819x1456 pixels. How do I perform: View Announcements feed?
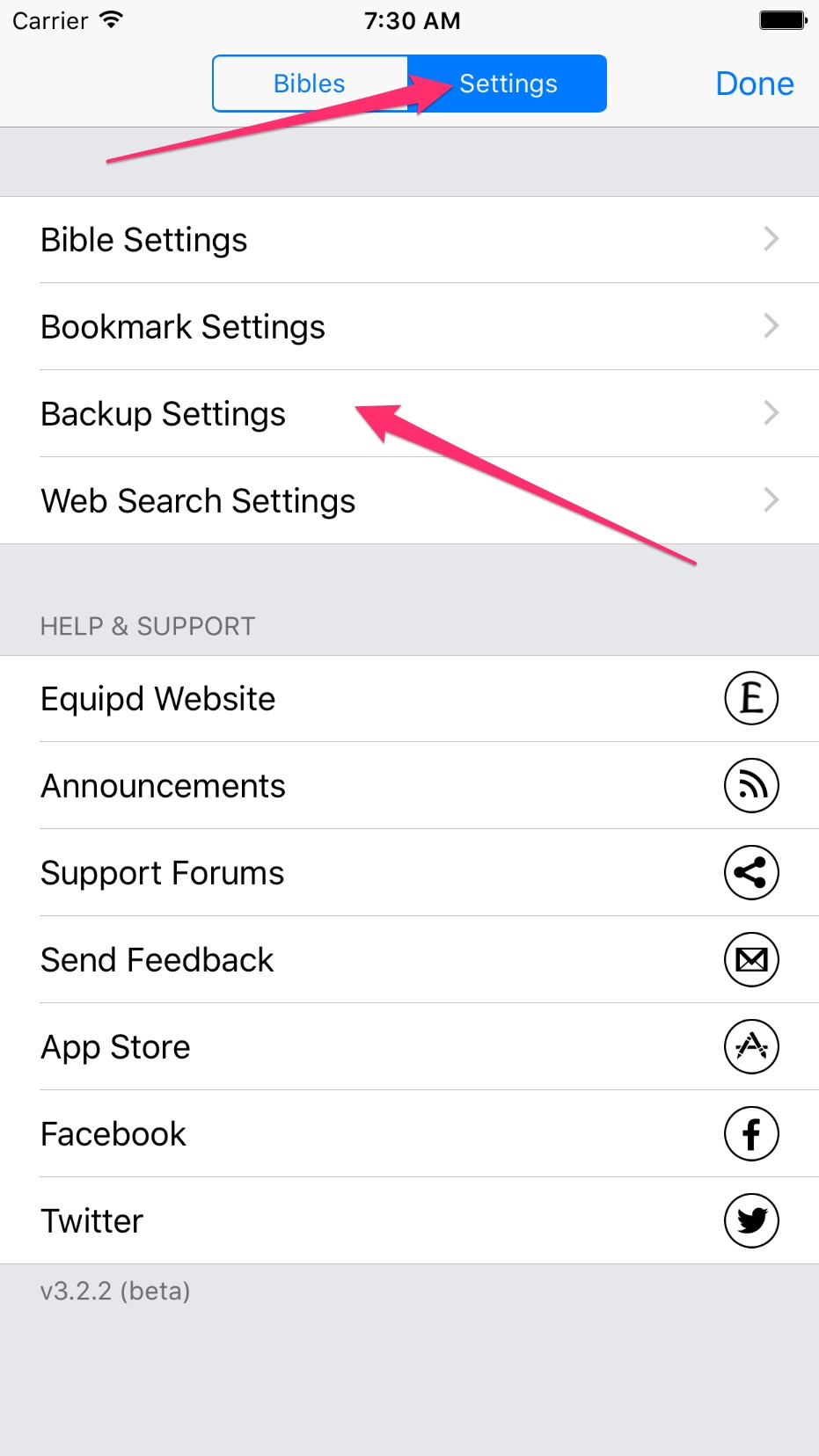click(409, 786)
